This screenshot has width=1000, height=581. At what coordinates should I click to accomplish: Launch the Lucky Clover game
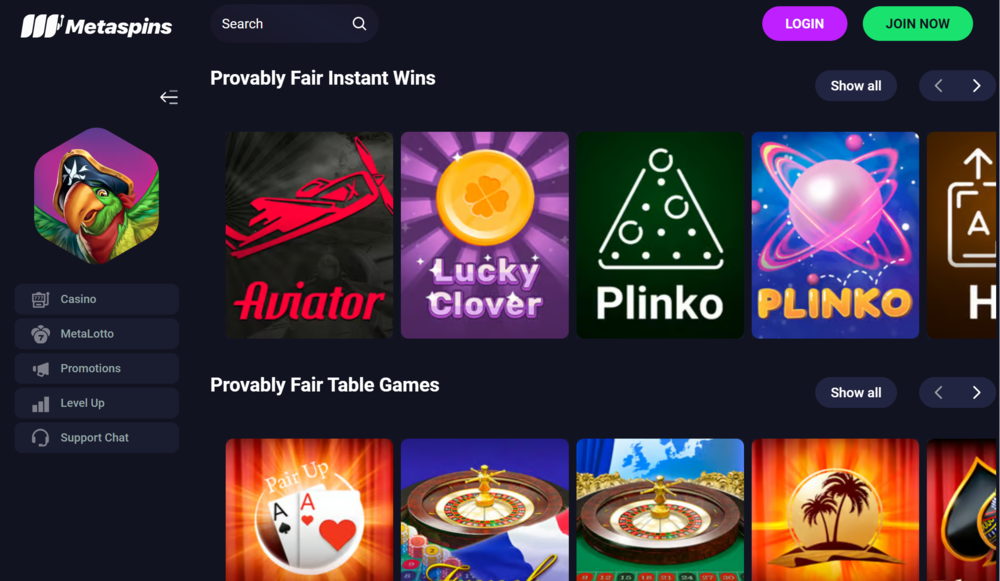485,235
